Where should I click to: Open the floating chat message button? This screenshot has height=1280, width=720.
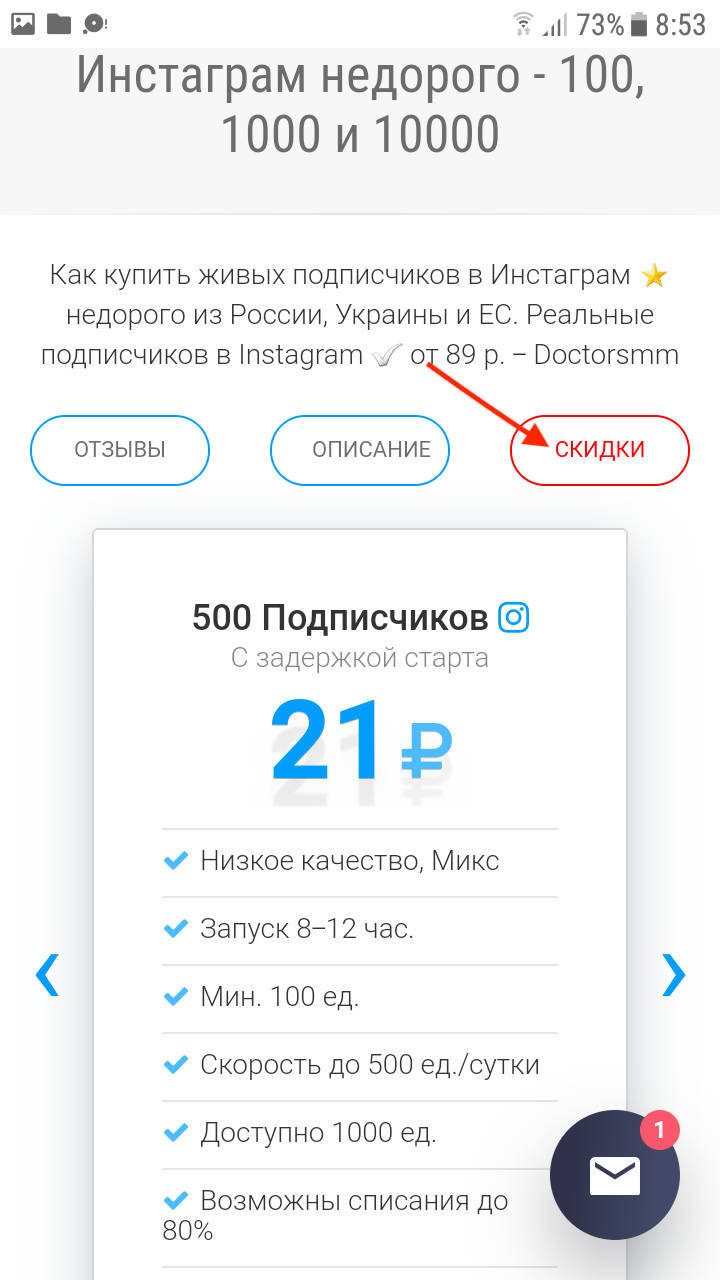click(615, 1175)
